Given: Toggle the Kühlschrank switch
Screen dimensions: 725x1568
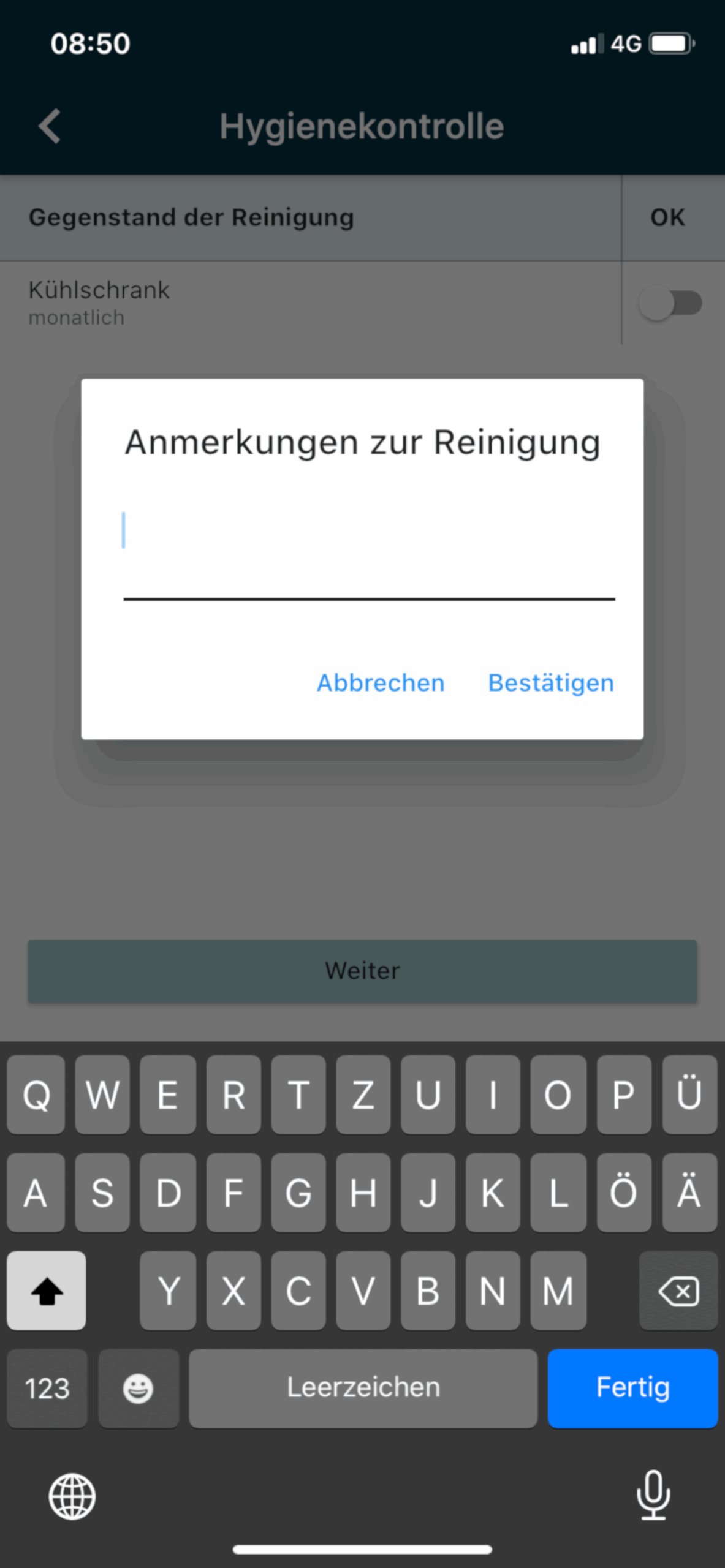Looking at the screenshot, I should click(670, 303).
